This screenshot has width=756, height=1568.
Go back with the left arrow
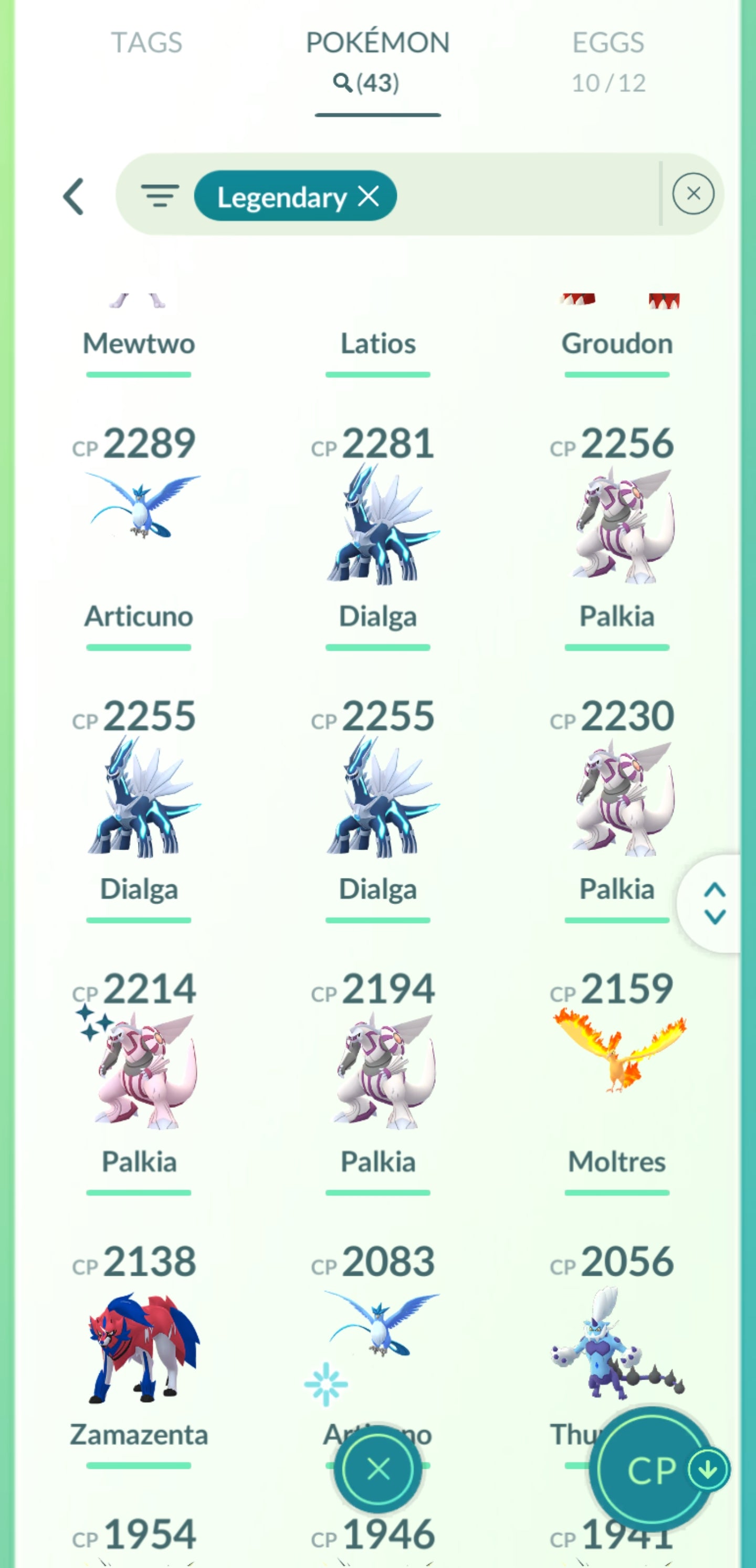coord(73,197)
